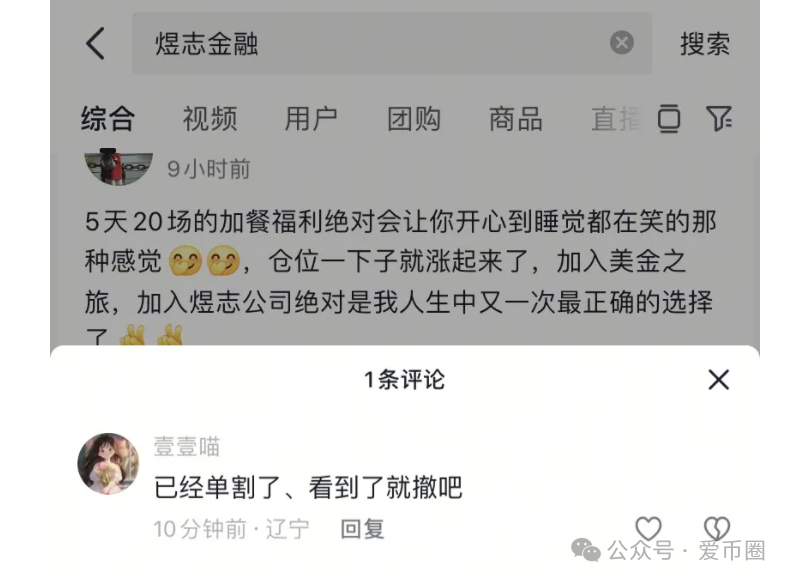
Task: Switch to the 用户 tab
Action: (x=311, y=119)
